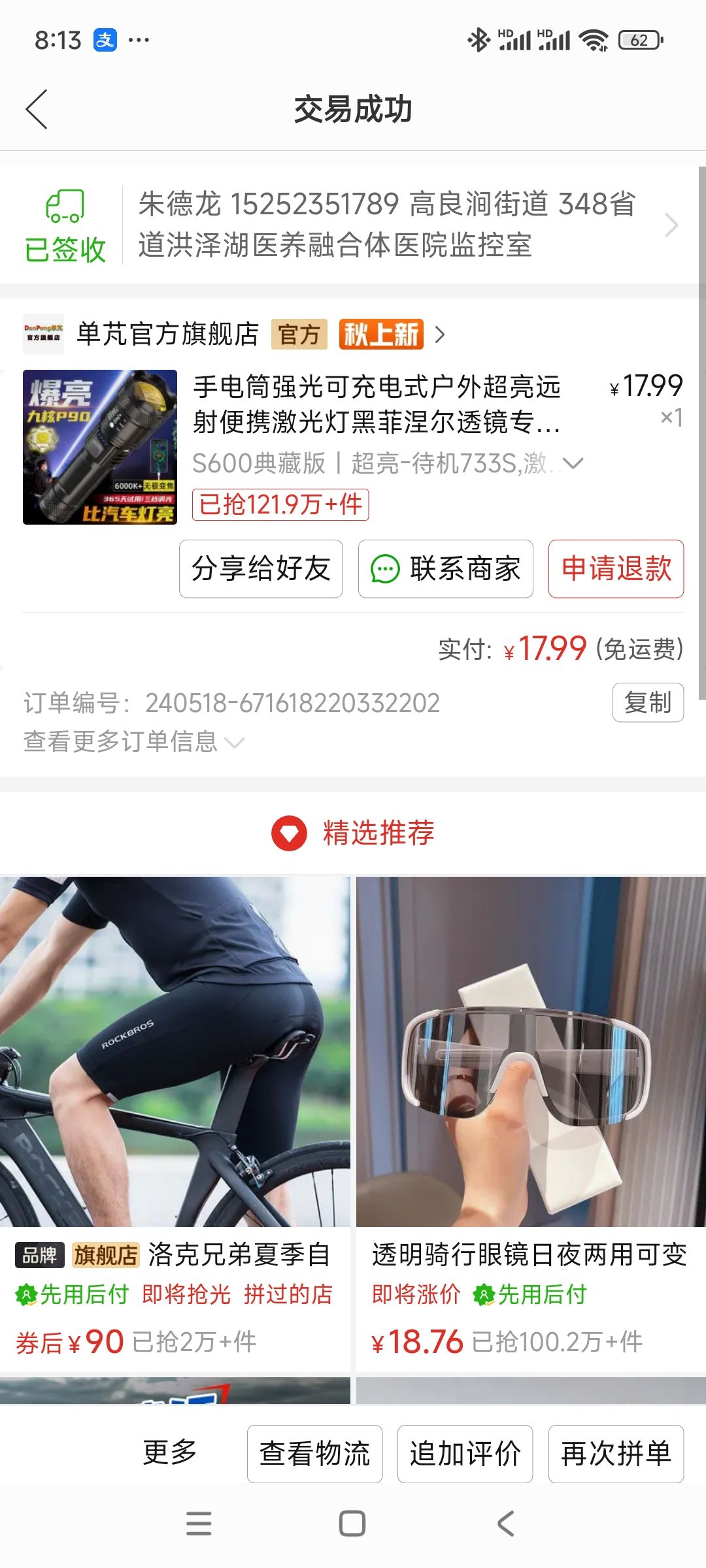Copy the order number with 复制

tap(648, 702)
